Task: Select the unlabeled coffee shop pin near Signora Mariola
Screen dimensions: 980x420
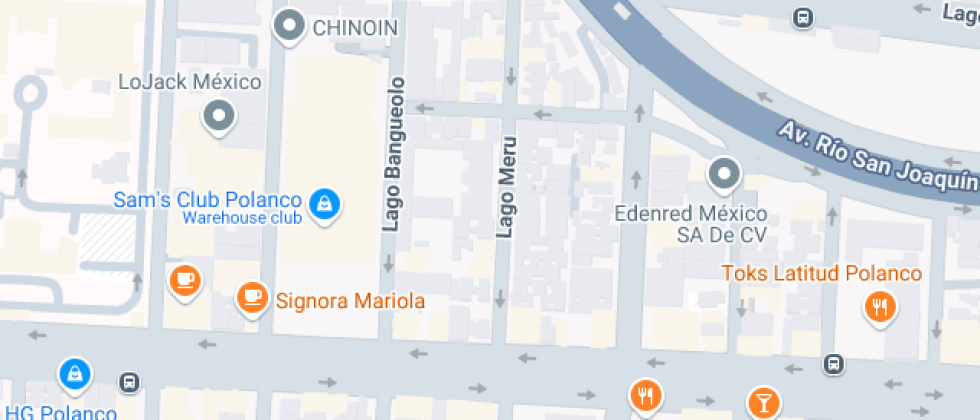Action: pos(184,279)
